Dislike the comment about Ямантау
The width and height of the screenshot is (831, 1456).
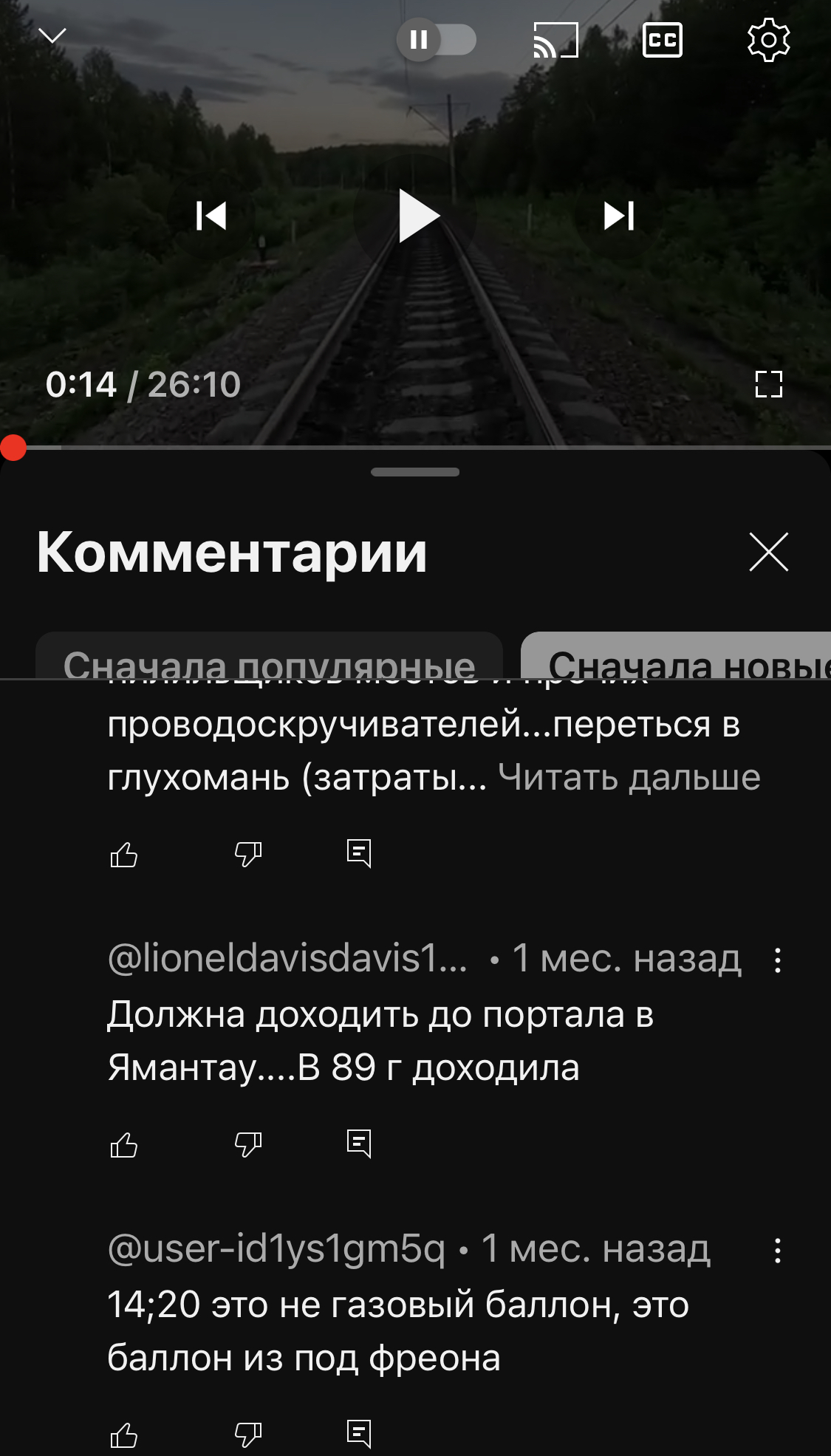pyautogui.click(x=247, y=1145)
